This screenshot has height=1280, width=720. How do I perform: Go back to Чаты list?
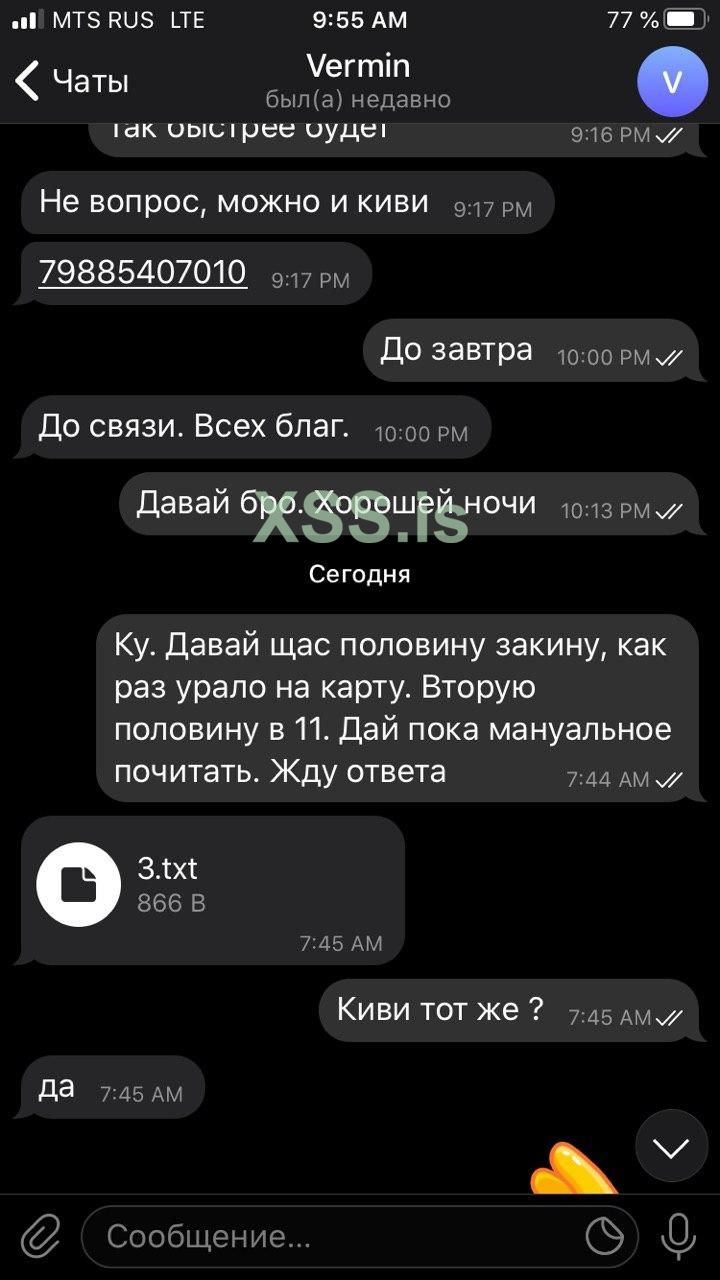(72, 81)
